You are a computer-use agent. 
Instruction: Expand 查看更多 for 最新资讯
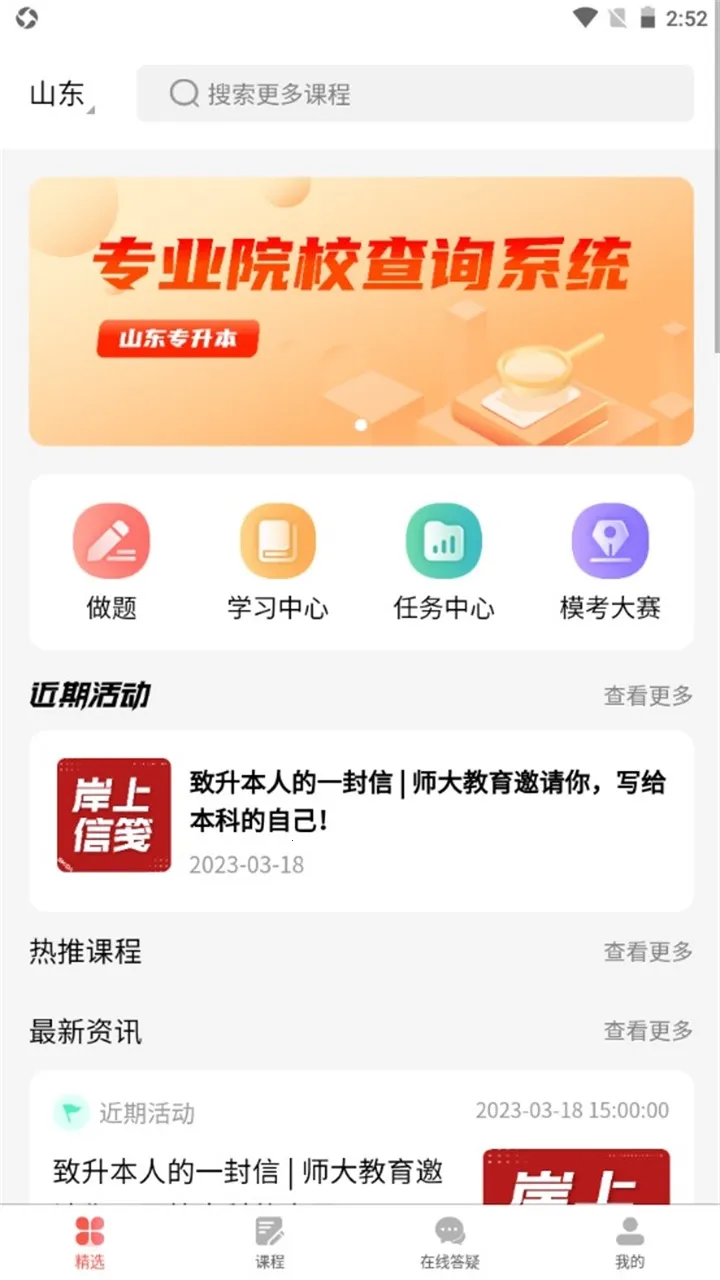[647, 1031]
